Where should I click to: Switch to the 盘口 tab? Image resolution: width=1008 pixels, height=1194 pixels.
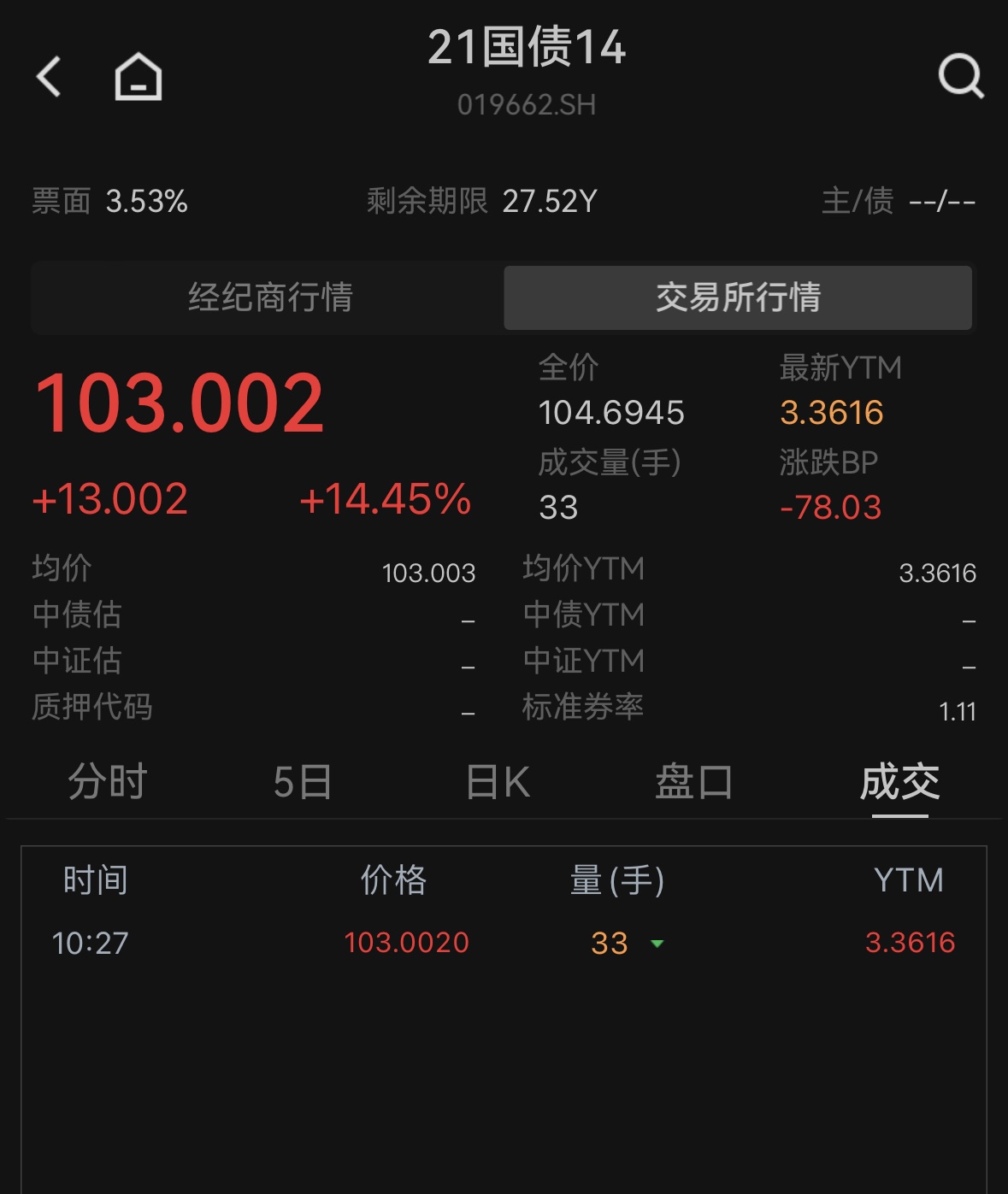[x=693, y=782]
